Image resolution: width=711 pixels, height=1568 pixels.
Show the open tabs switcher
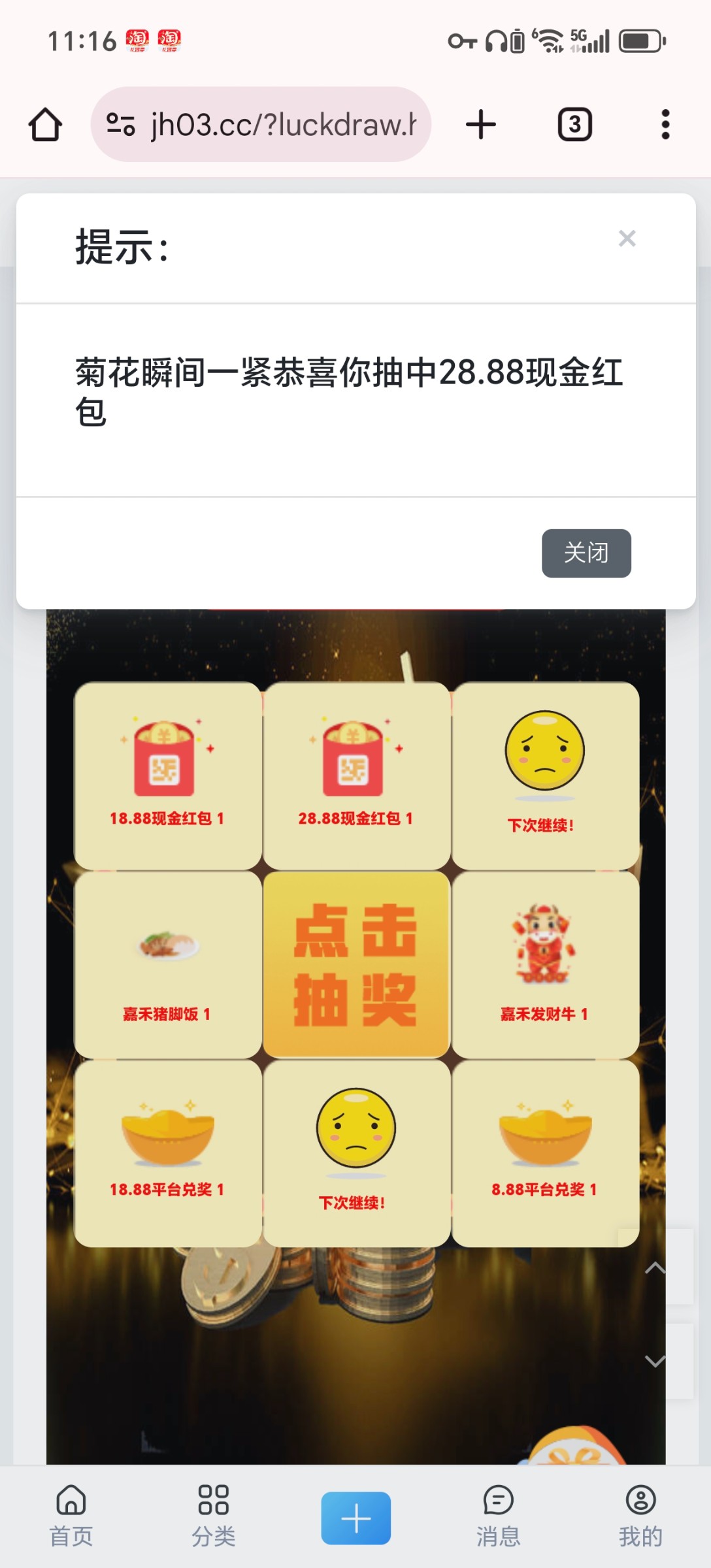click(x=574, y=125)
